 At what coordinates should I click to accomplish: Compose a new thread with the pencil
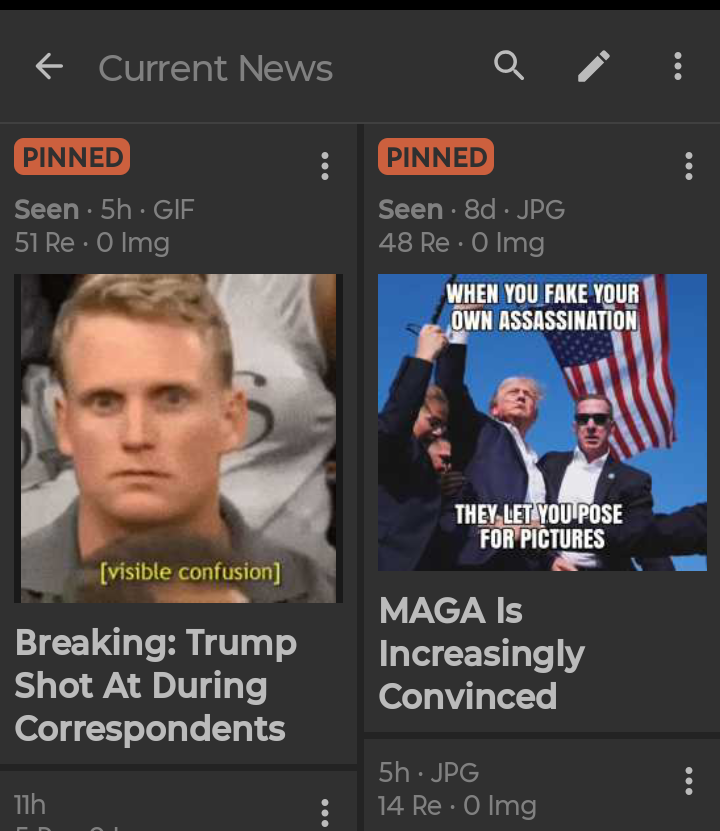pyautogui.click(x=593, y=67)
